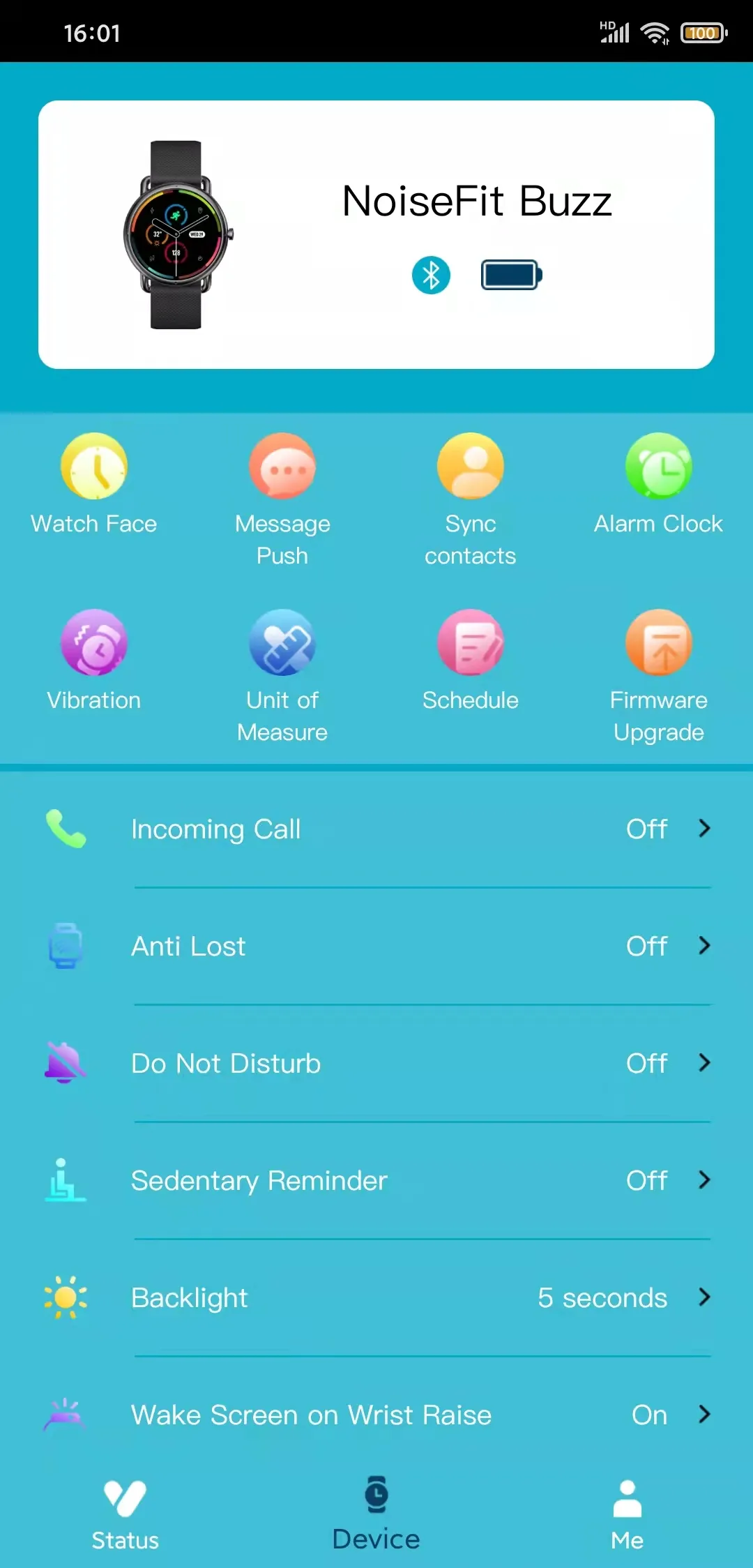Toggle Incoming Call notifications

click(376, 829)
